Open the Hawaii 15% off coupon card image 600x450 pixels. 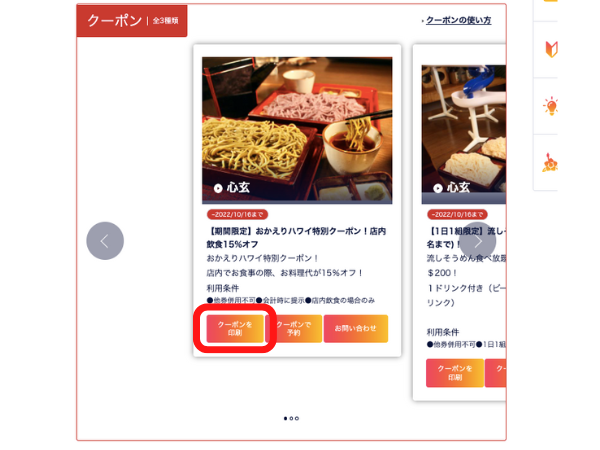[297, 130]
